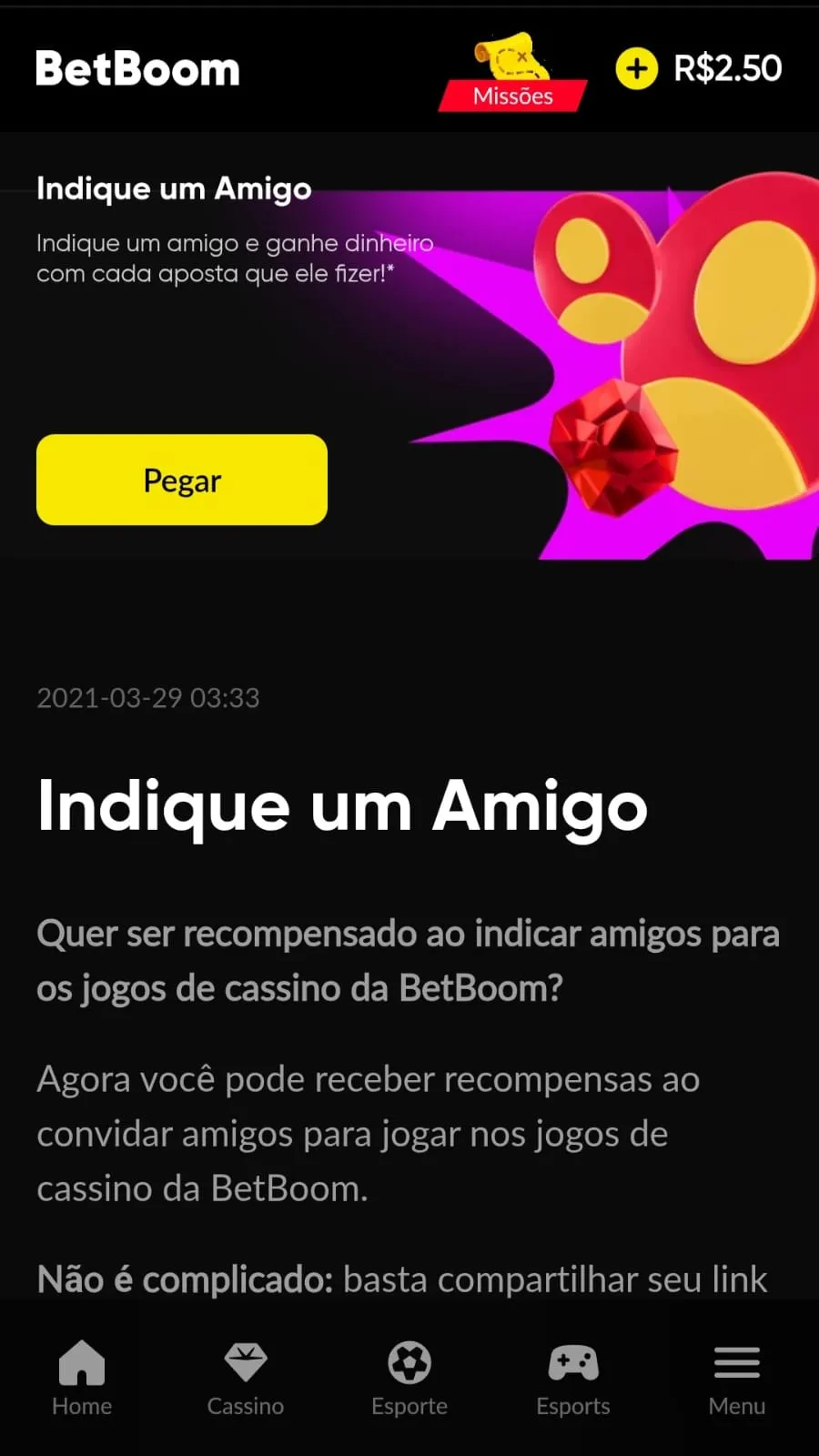Image resolution: width=819 pixels, height=1456 pixels.
Task: Tap the BetBoom logo in header
Action: [x=137, y=69]
